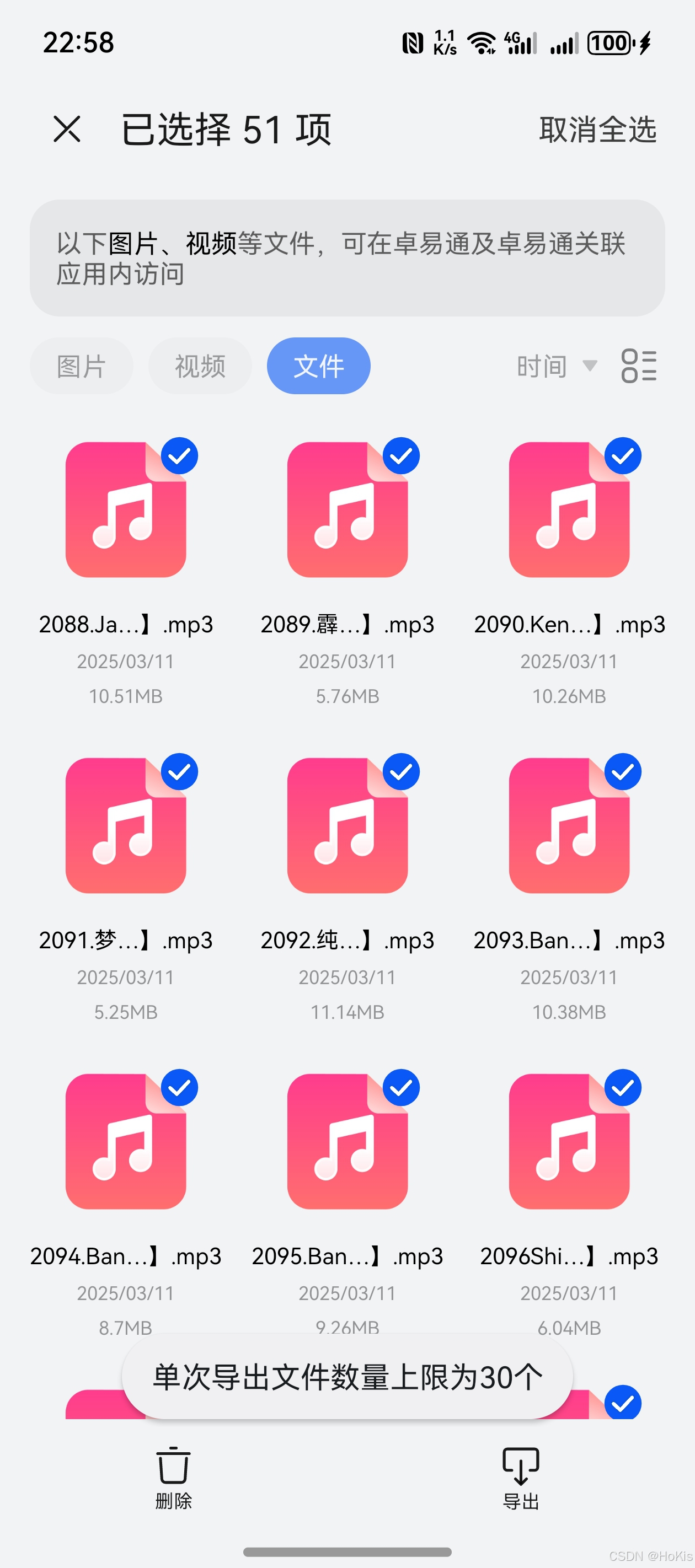Image resolution: width=695 pixels, height=1568 pixels.
Task: Open the 时间 sort dropdown
Action: 555,367
